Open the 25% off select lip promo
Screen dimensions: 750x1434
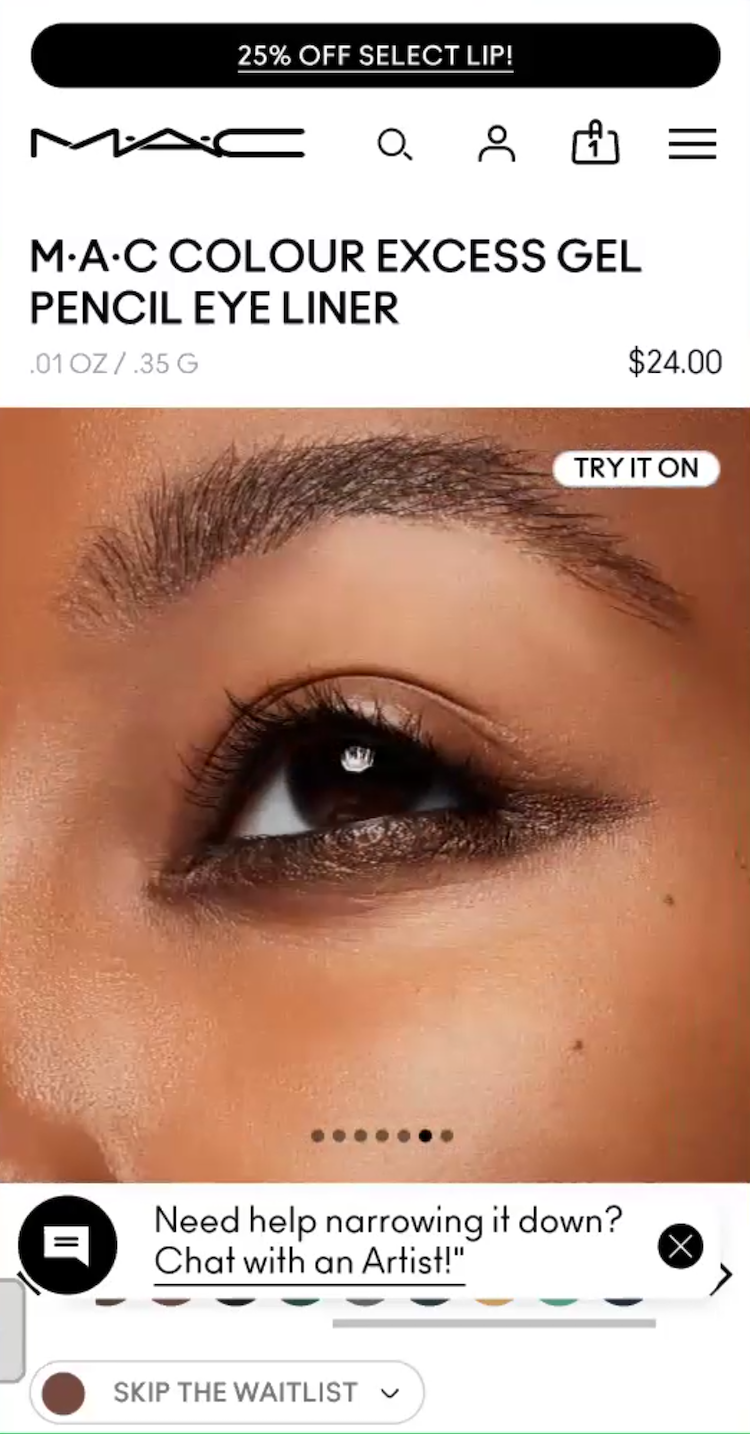(375, 56)
